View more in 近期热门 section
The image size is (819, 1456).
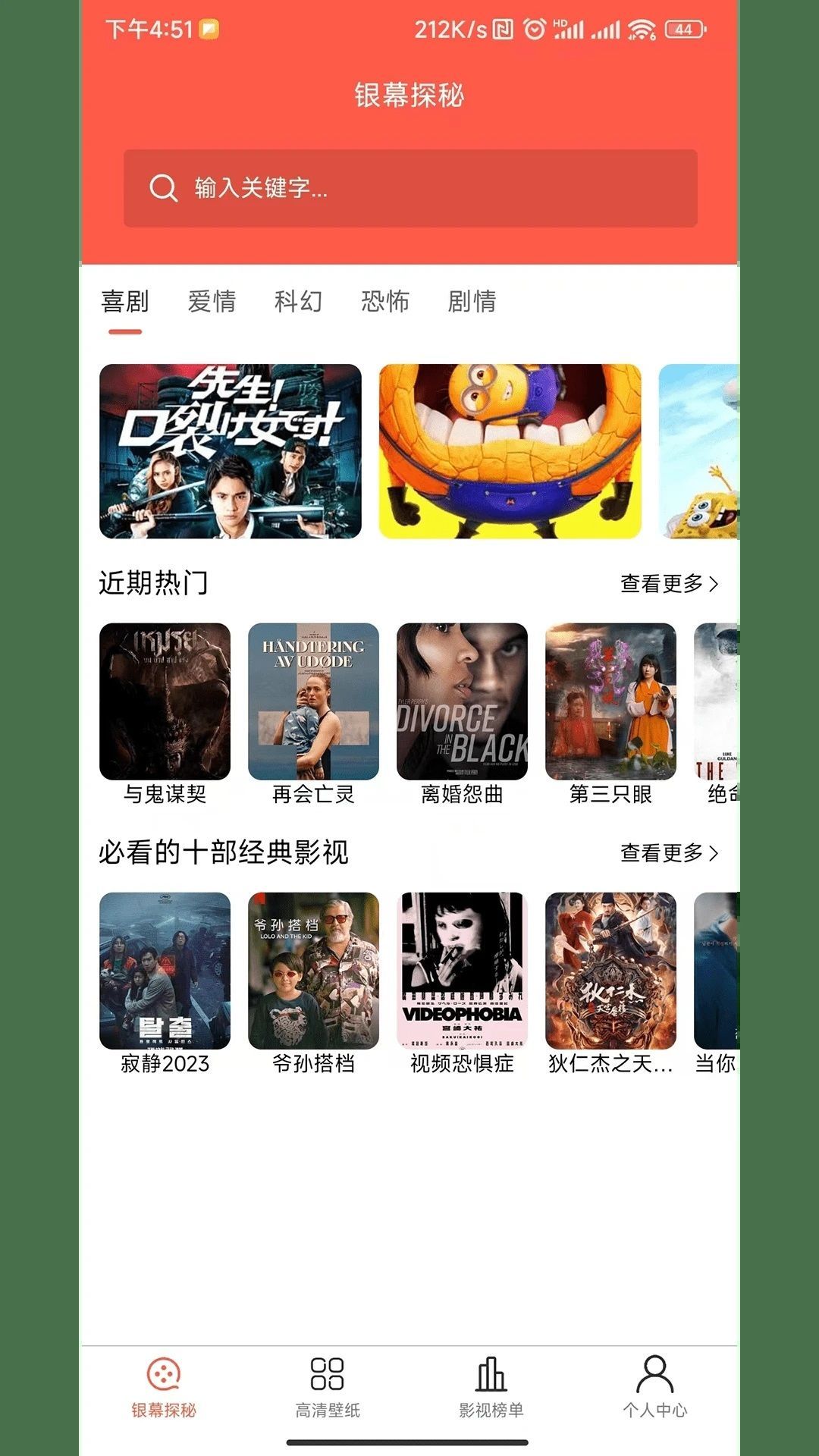[669, 583]
